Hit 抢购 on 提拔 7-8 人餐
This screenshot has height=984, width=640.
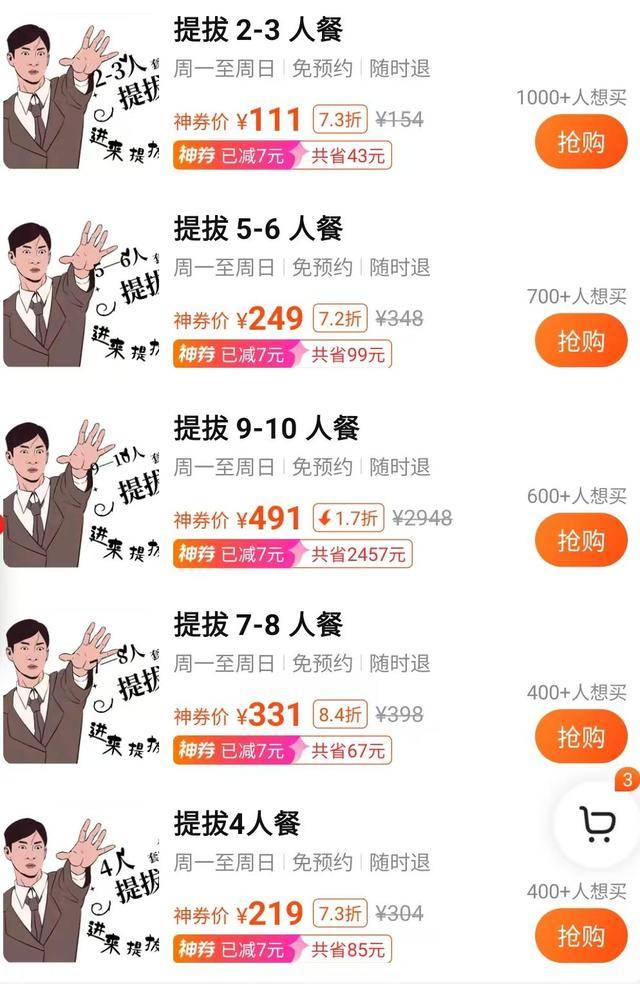580,737
